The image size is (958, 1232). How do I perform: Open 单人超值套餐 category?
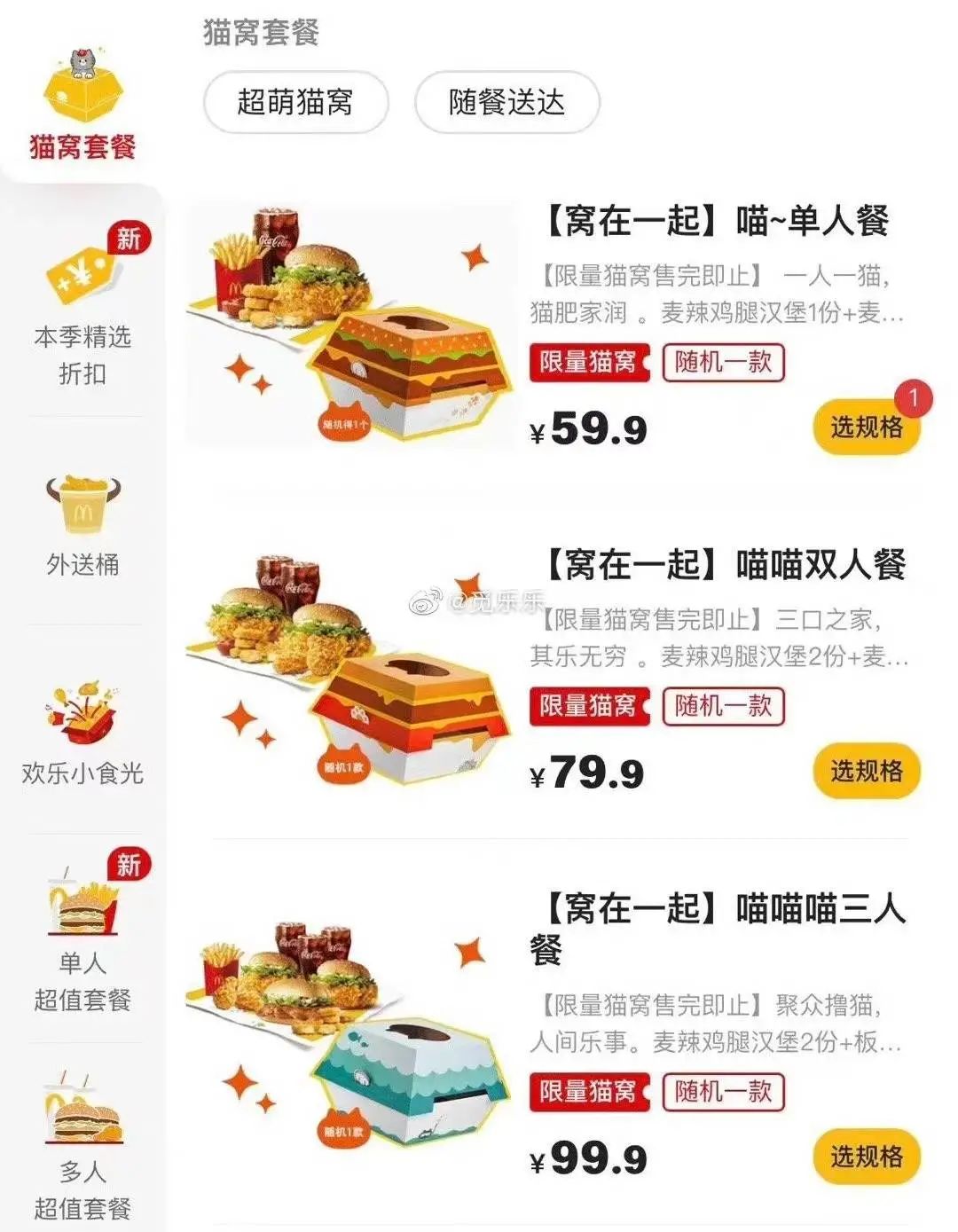82,940
